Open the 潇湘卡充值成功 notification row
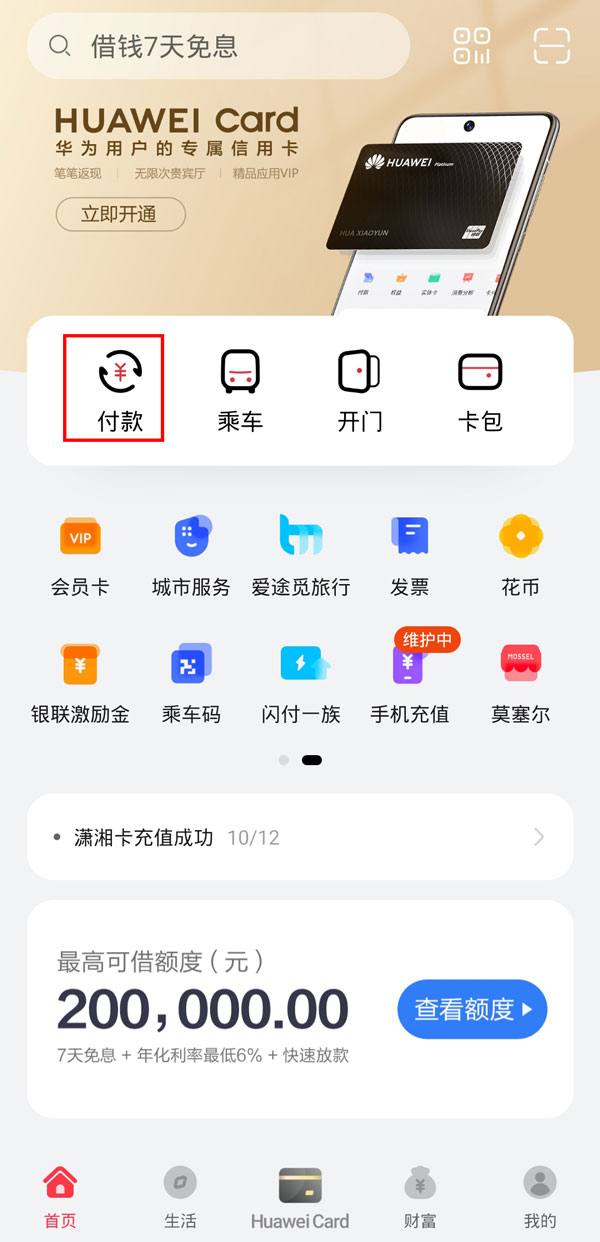This screenshot has height=1242, width=600. [x=300, y=837]
